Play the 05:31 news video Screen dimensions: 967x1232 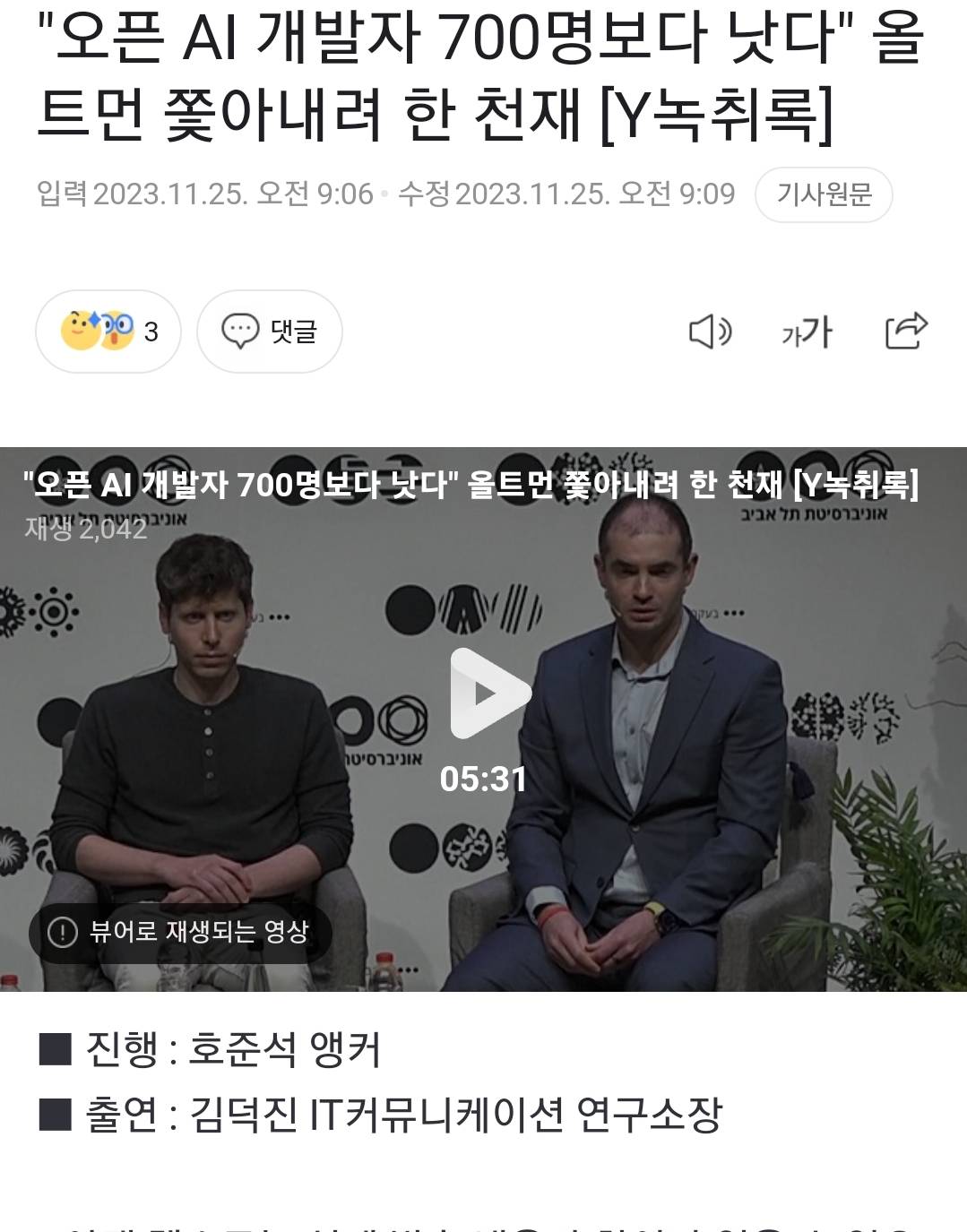(488, 694)
